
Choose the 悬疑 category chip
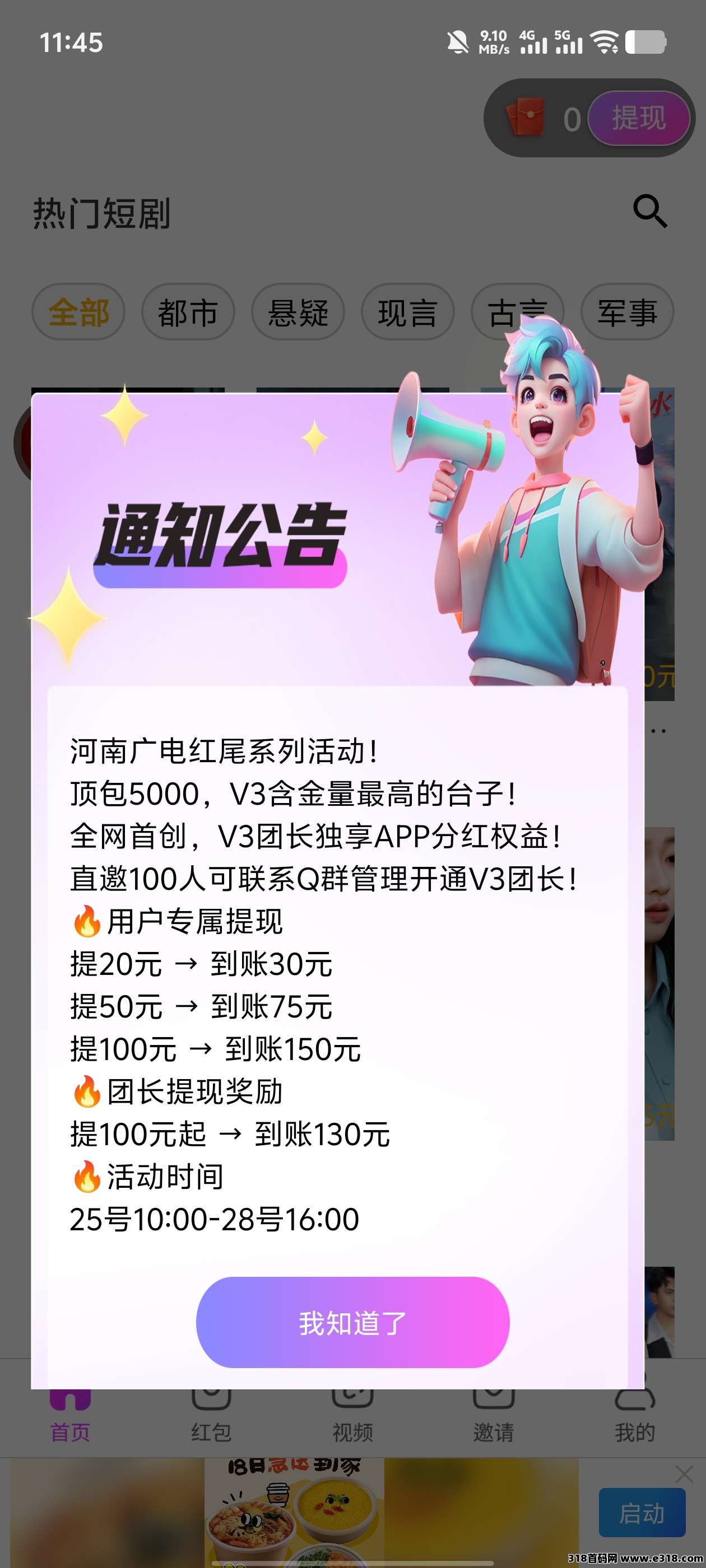298,312
